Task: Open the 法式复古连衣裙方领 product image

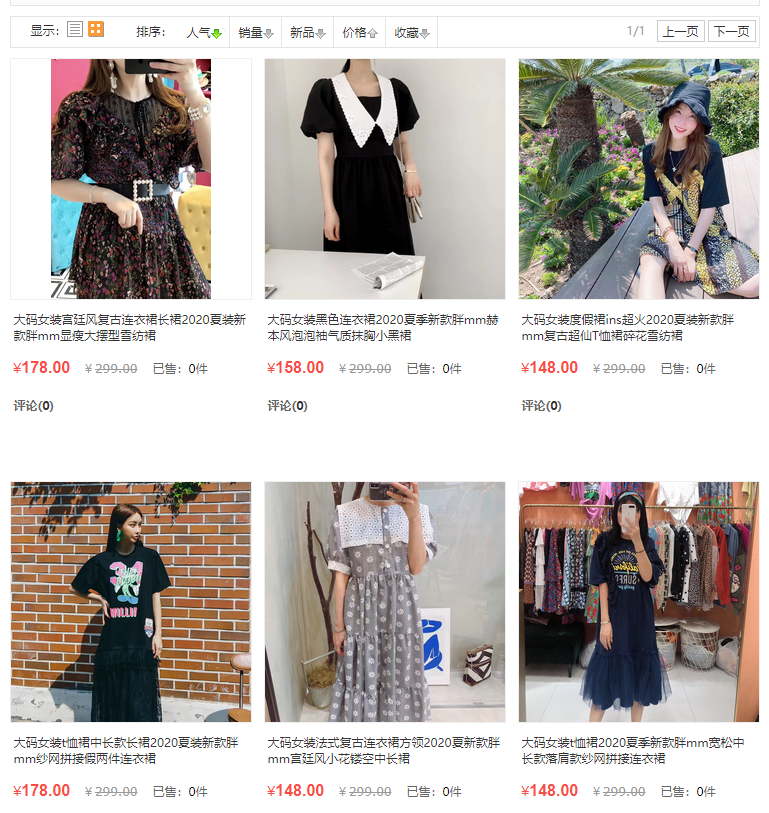Action: pyautogui.click(x=385, y=602)
